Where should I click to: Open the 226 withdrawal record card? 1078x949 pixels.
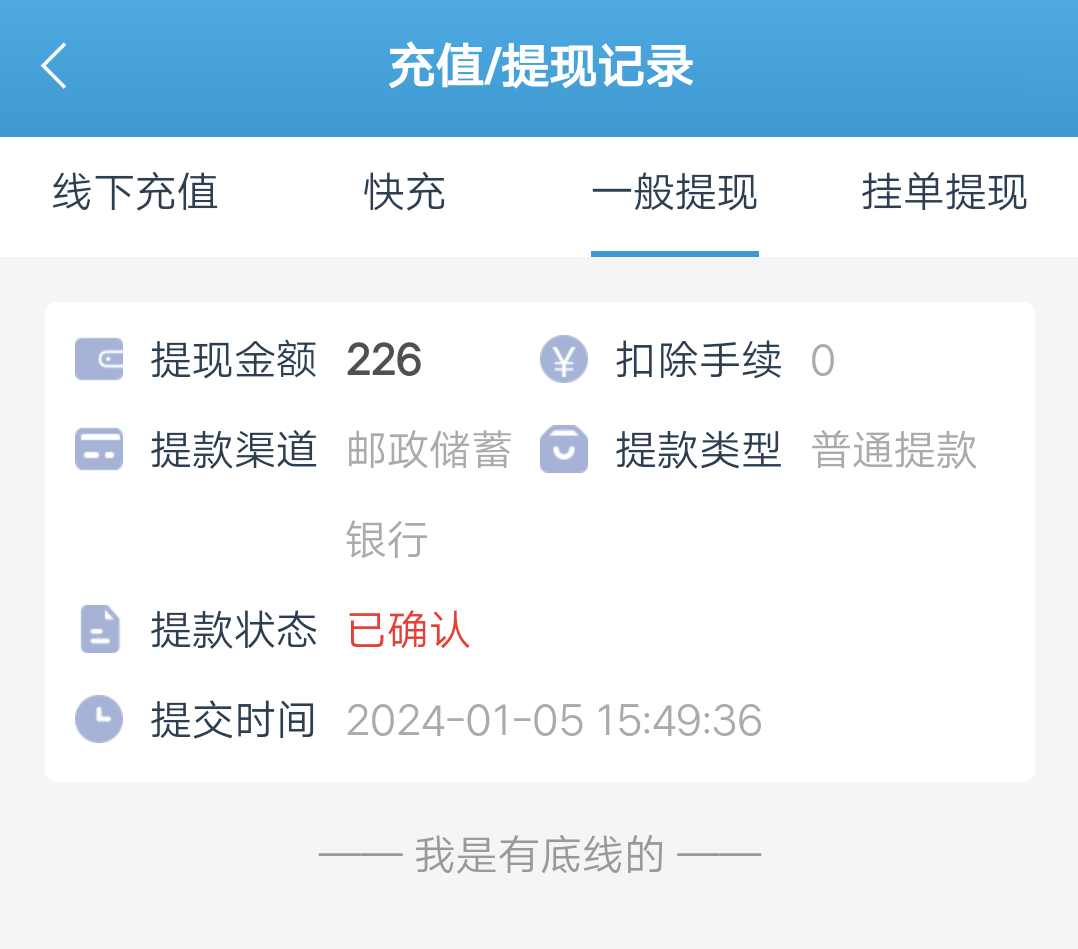539,541
